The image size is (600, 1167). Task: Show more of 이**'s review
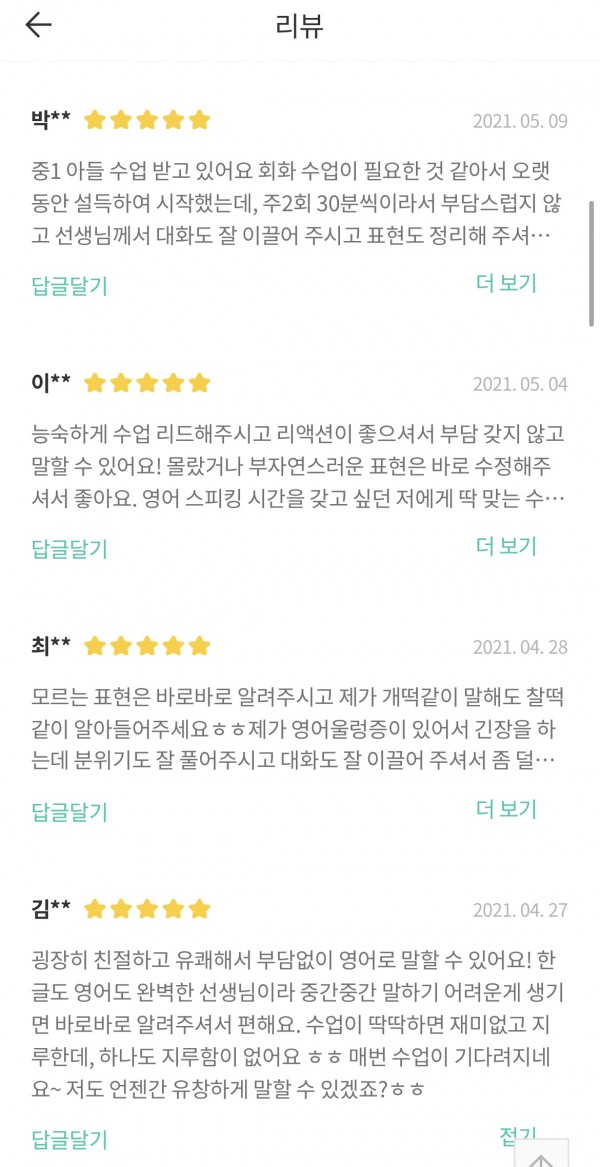[x=506, y=546]
